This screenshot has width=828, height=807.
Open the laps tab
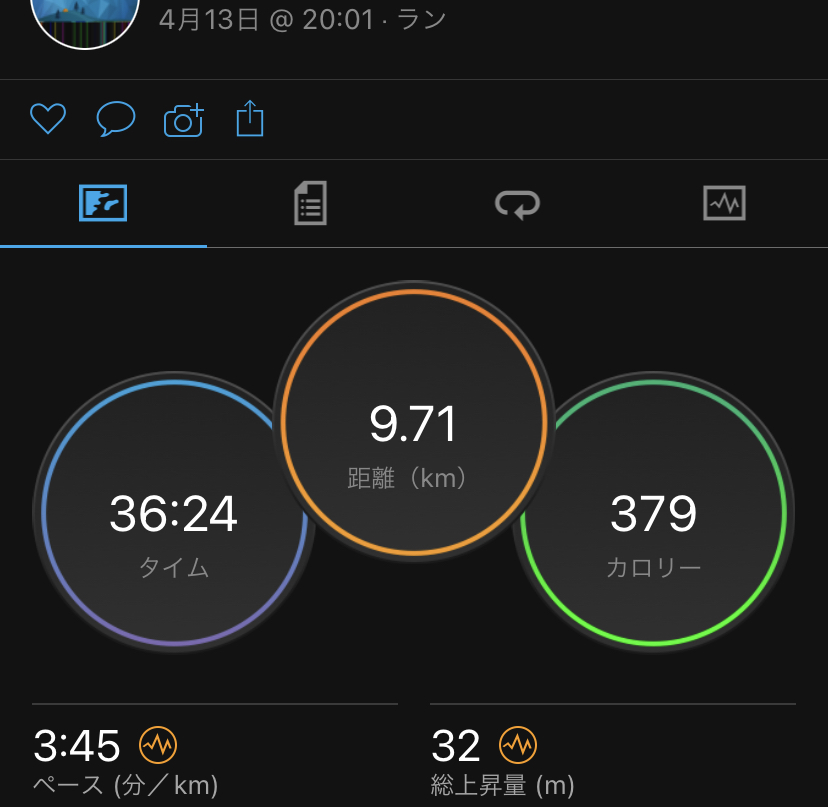517,205
